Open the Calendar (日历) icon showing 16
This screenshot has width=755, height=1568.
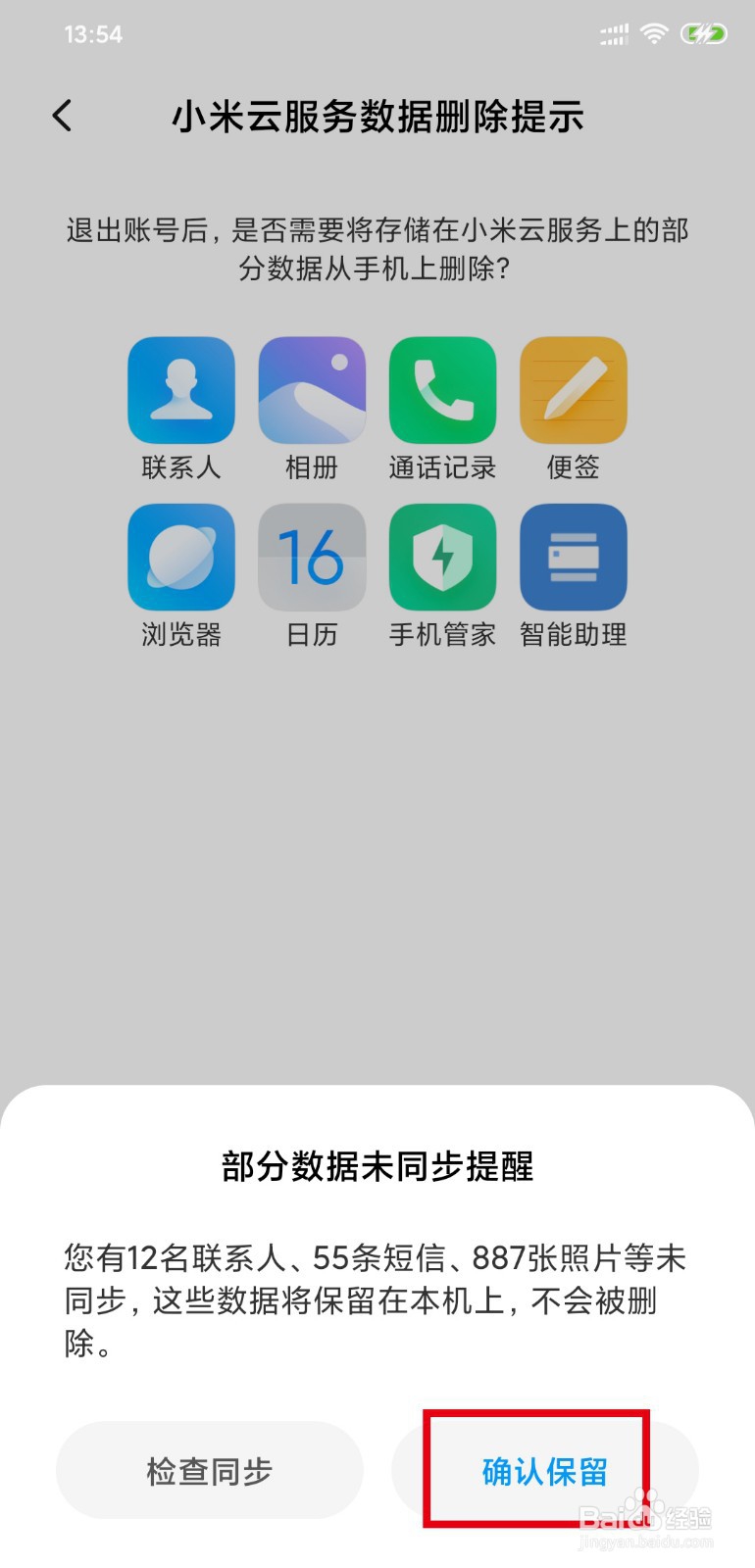(x=311, y=556)
